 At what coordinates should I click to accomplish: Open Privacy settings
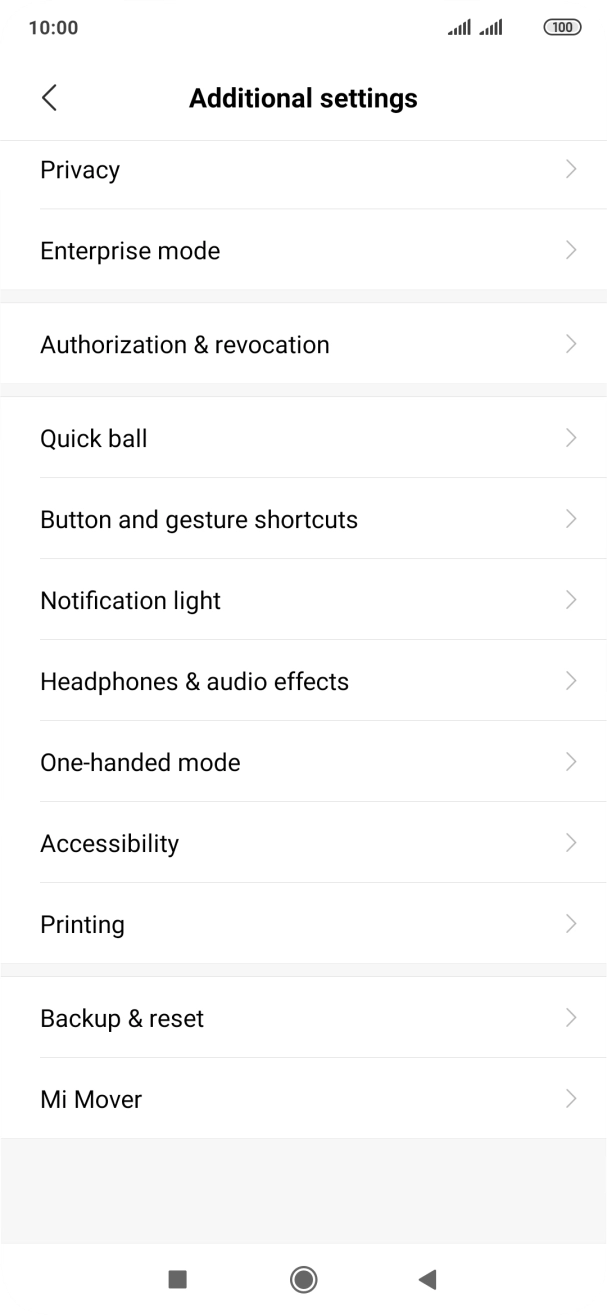coord(303,170)
